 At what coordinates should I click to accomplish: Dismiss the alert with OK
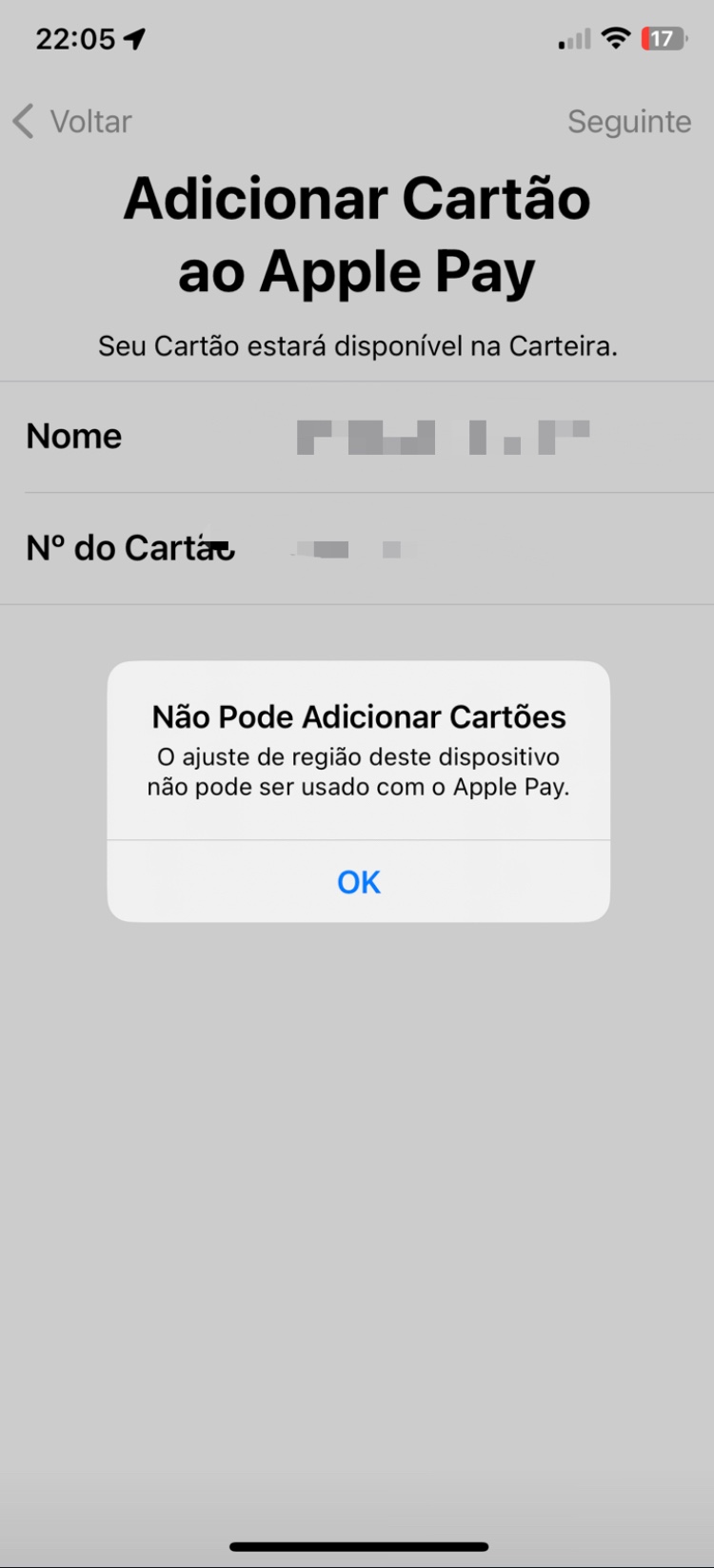coord(358,882)
